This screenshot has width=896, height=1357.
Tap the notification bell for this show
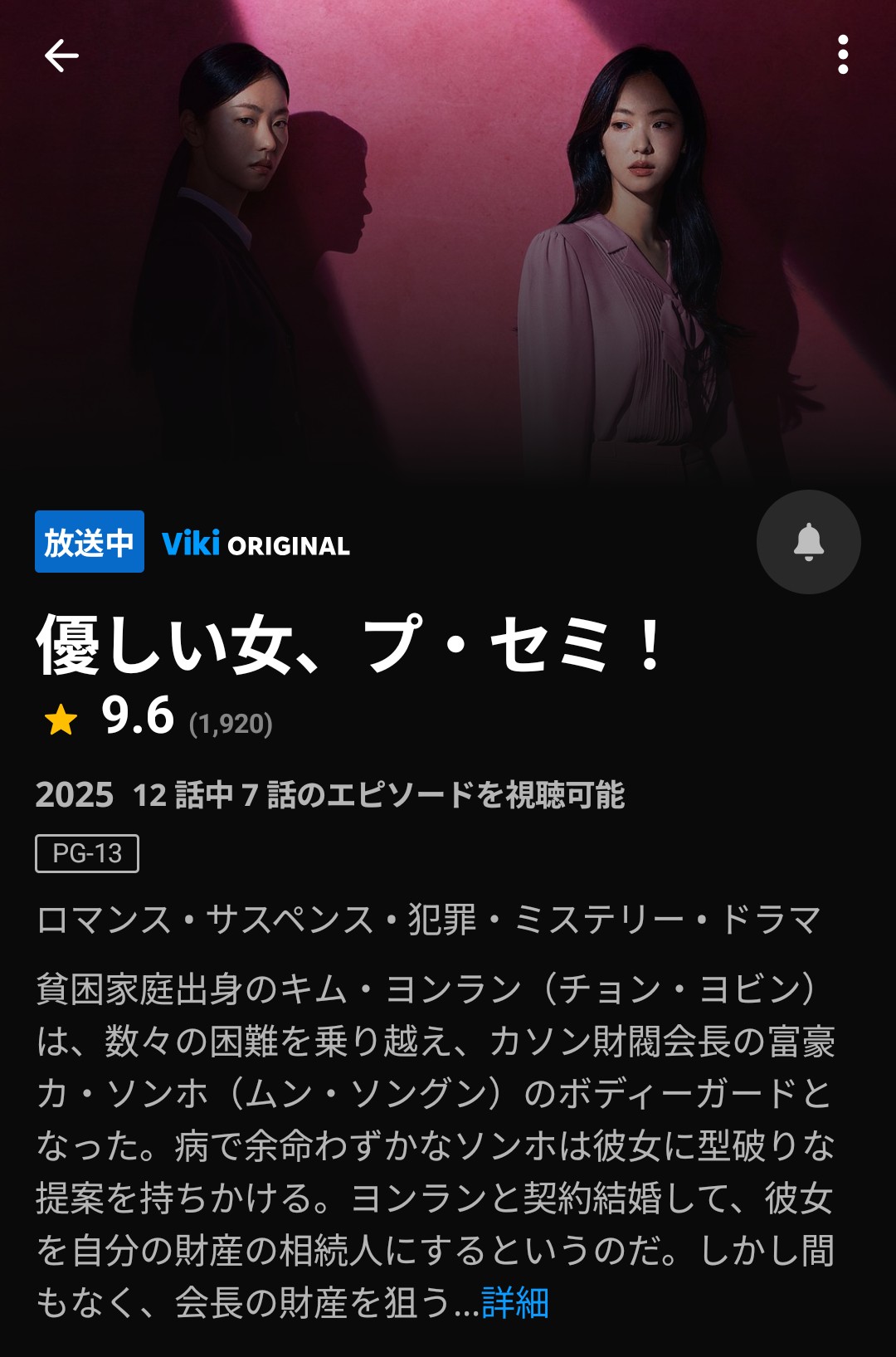[x=808, y=542]
